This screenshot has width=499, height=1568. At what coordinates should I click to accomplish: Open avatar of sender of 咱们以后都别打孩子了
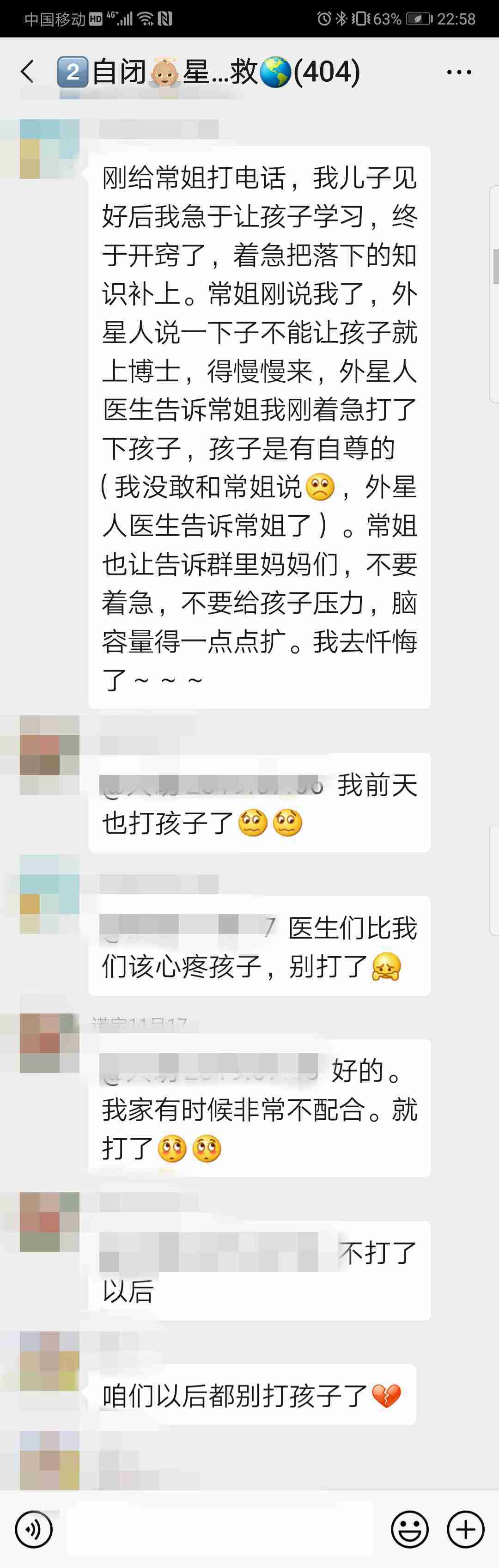[49, 1361]
